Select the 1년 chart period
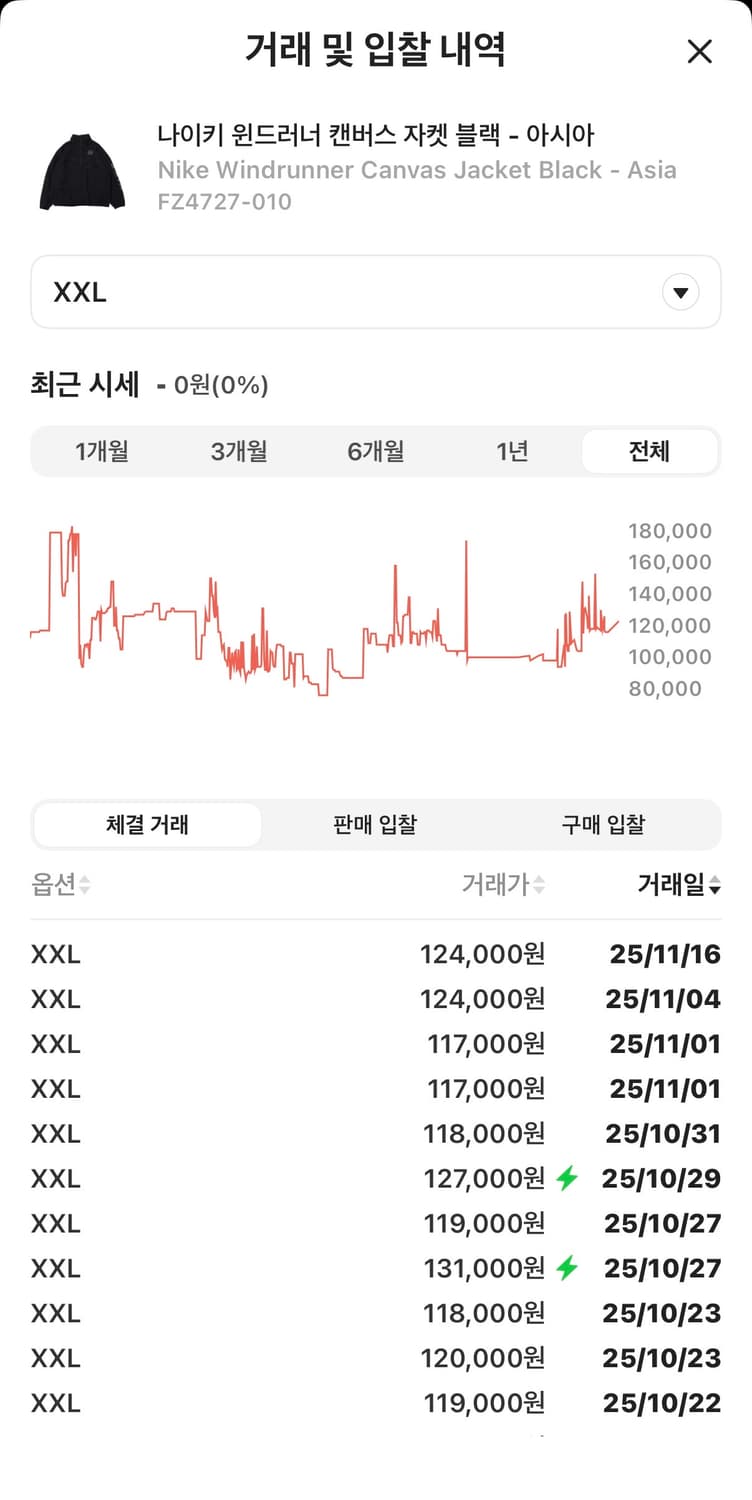Image resolution: width=752 pixels, height=1500 pixels. pos(513,451)
